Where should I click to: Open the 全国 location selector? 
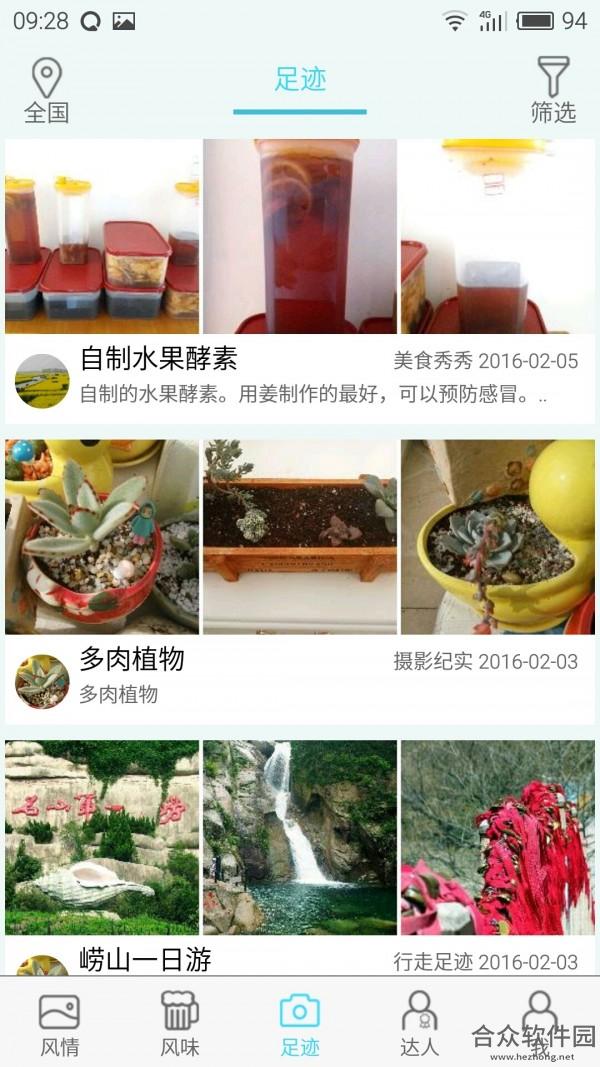coord(46,91)
